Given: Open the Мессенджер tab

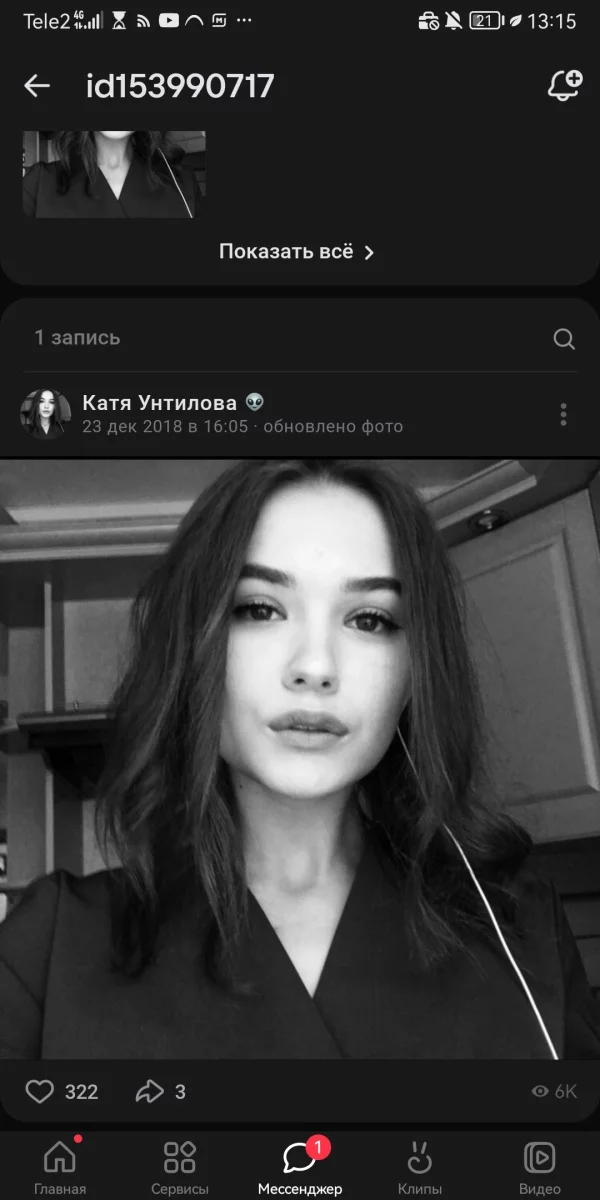Looking at the screenshot, I should [x=300, y=1167].
